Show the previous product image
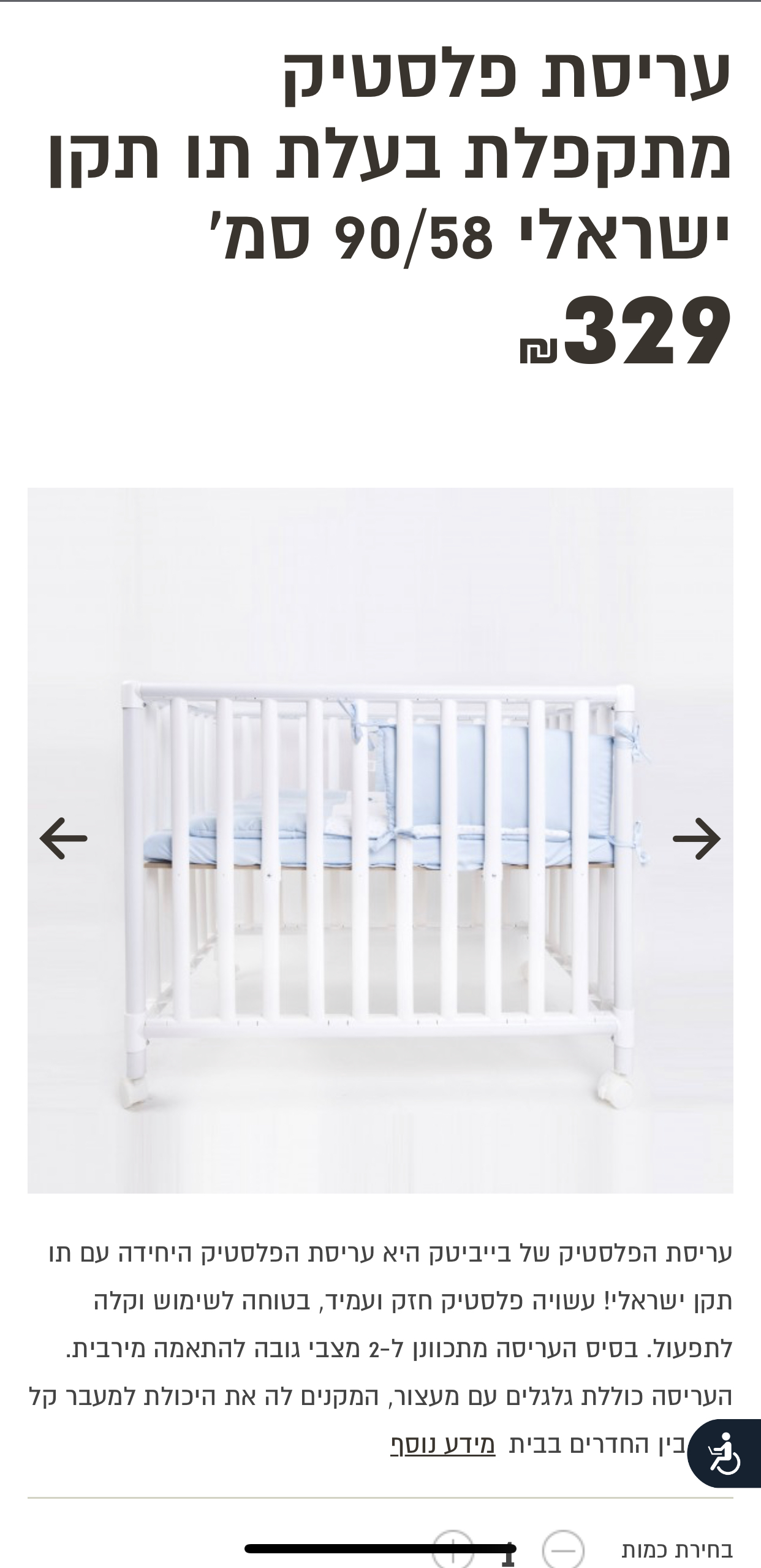Image resolution: width=761 pixels, height=1568 pixels. click(63, 838)
